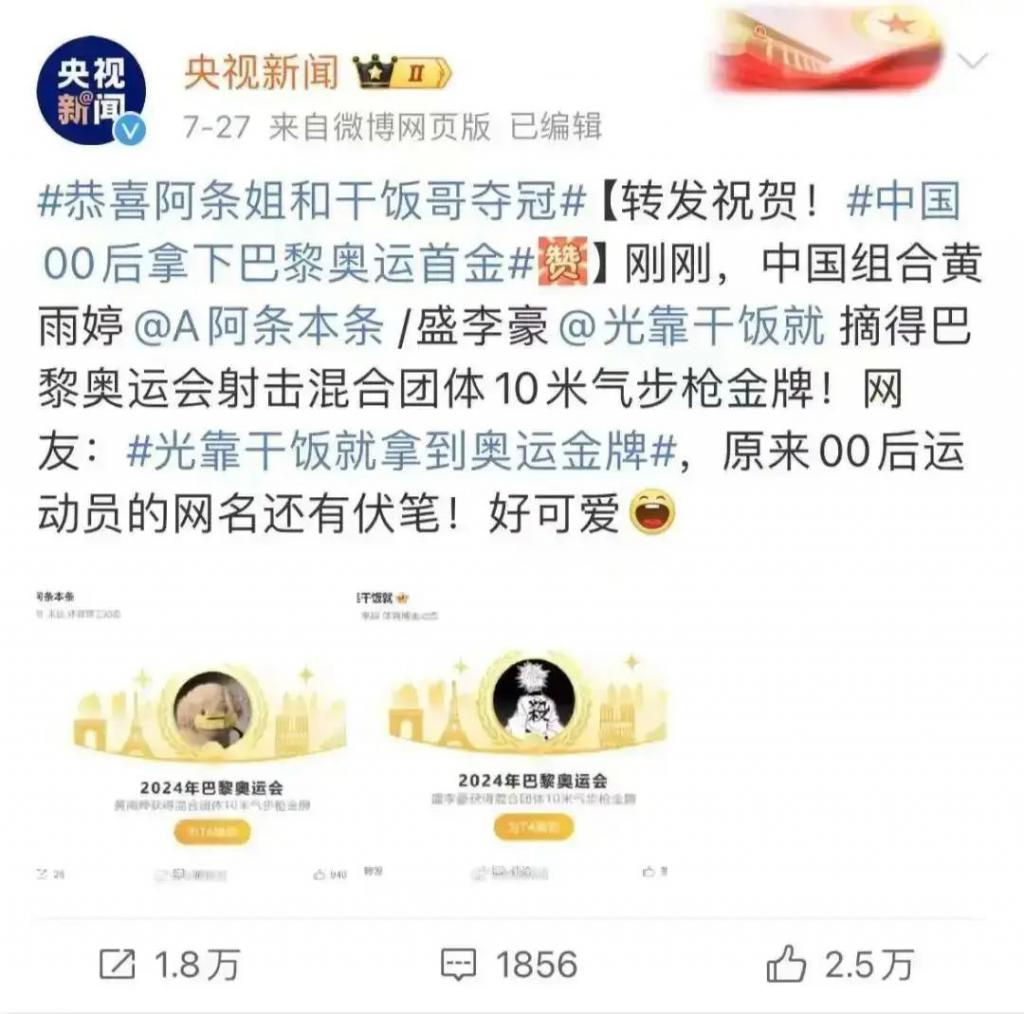Open the 央视新闻 account name link

[262, 72]
